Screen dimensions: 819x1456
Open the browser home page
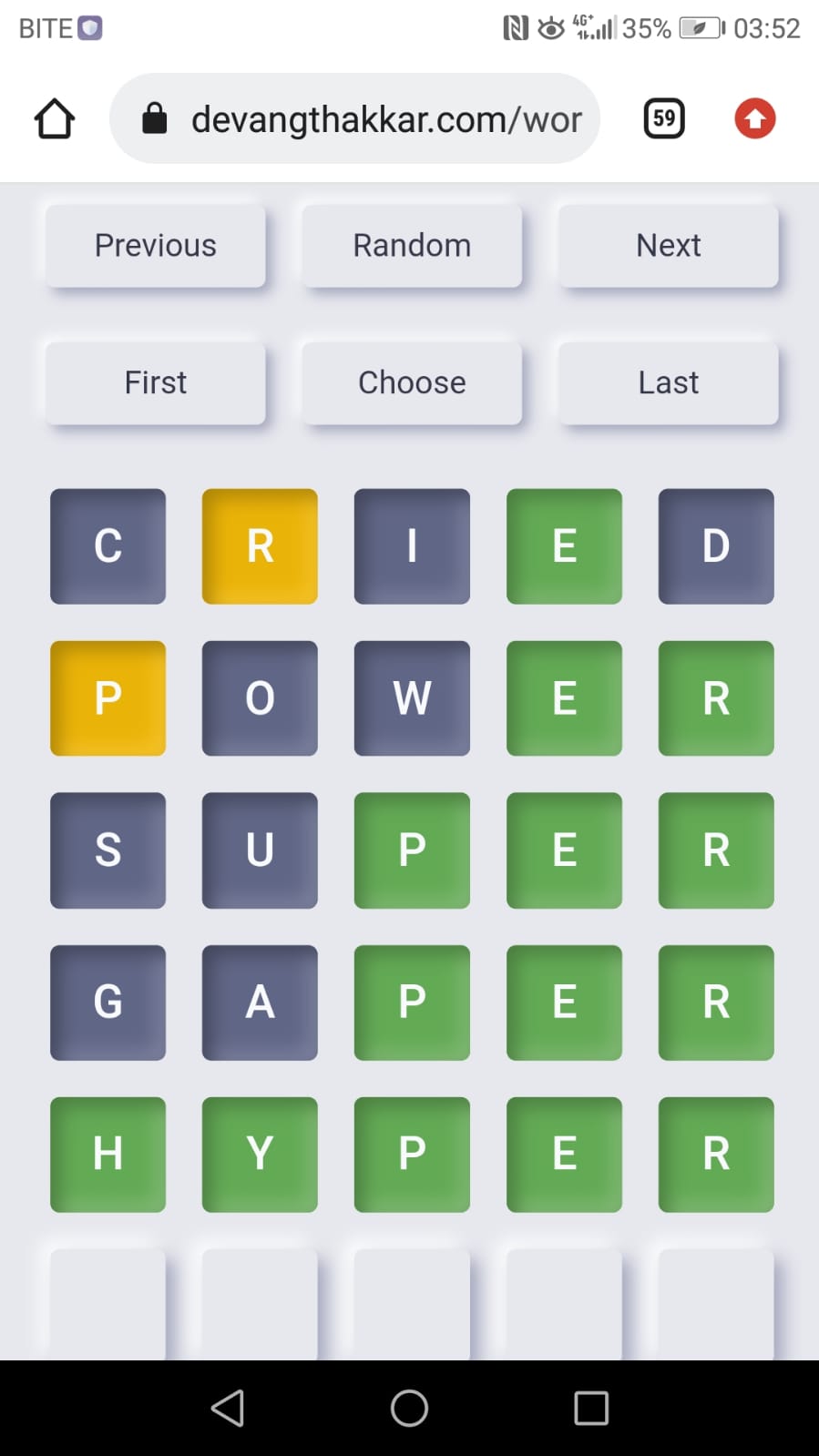pyautogui.click(x=55, y=119)
